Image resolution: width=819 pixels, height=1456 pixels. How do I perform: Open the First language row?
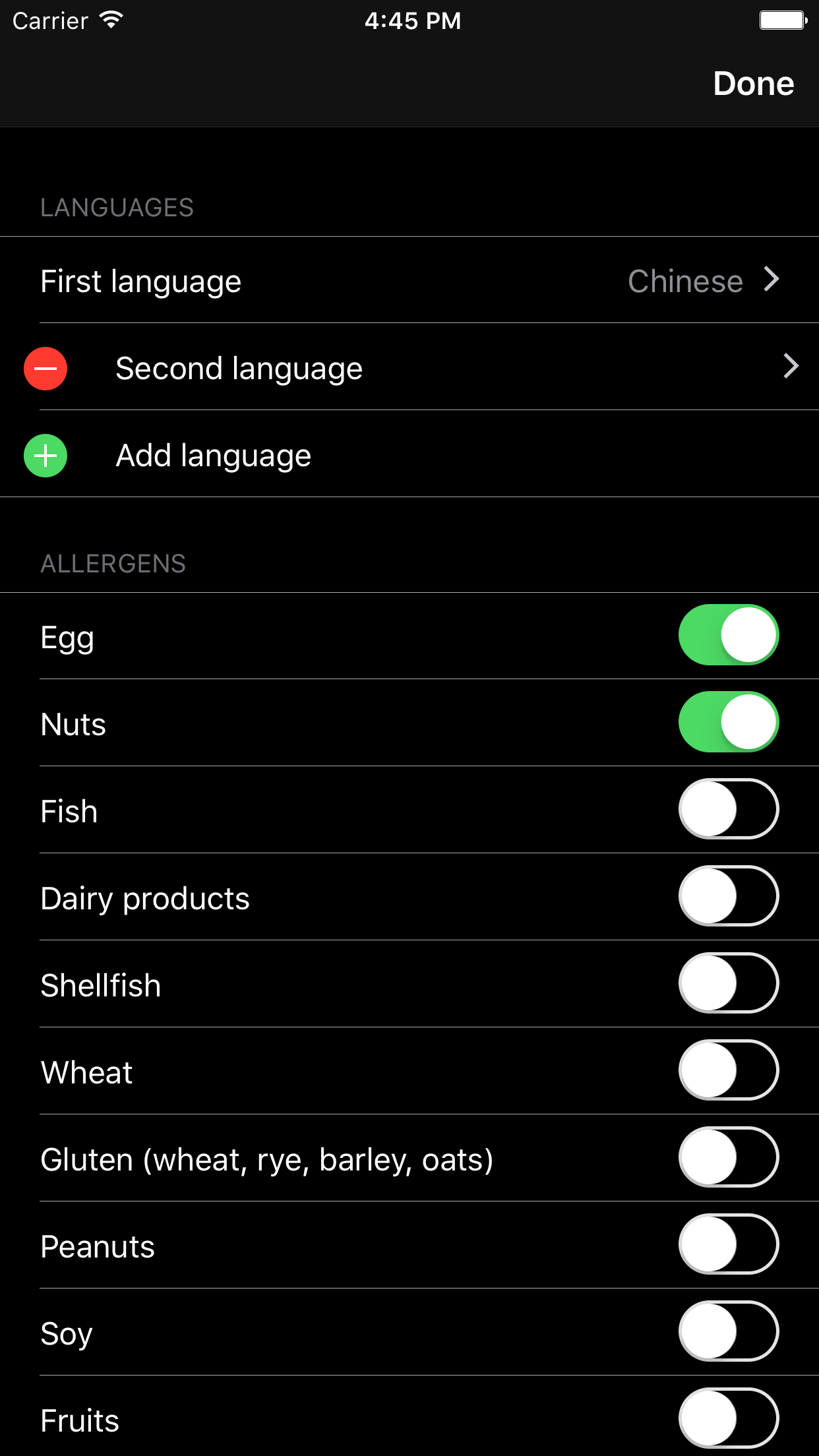[x=409, y=280]
